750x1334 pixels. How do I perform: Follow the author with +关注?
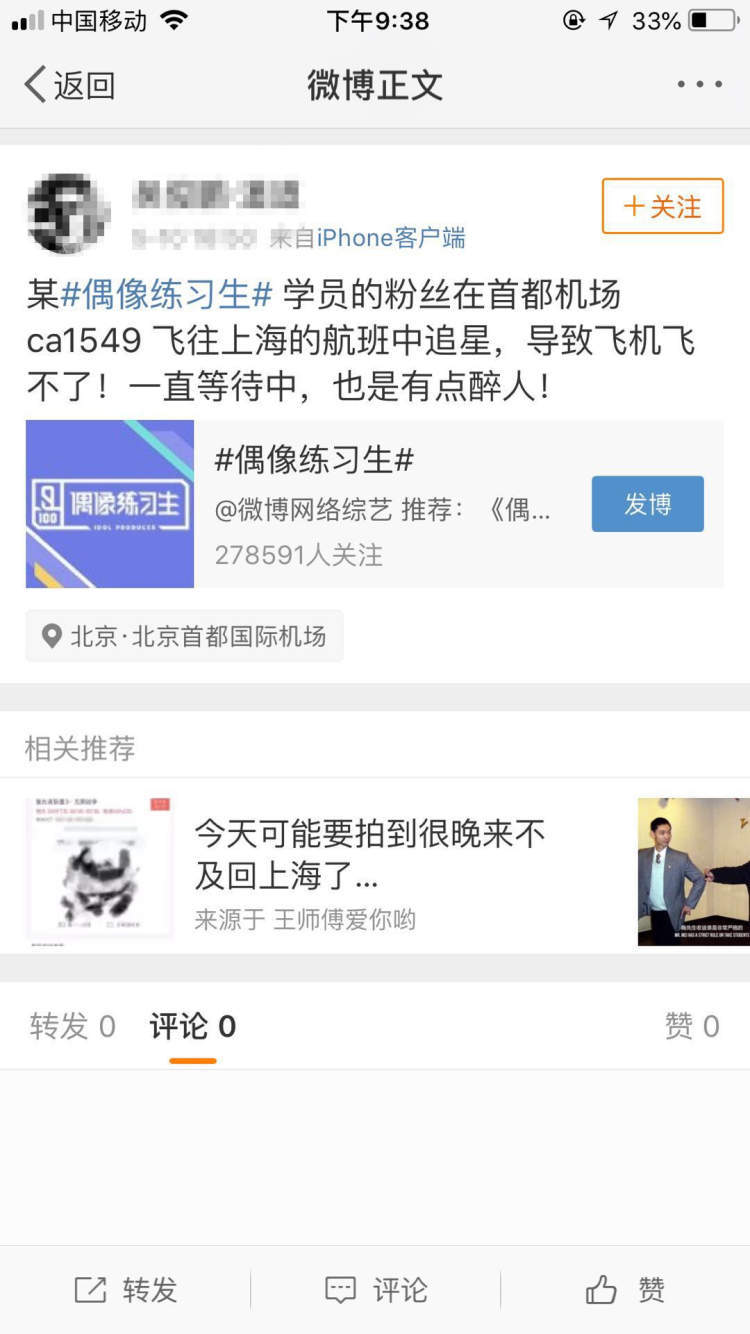pos(662,207)
